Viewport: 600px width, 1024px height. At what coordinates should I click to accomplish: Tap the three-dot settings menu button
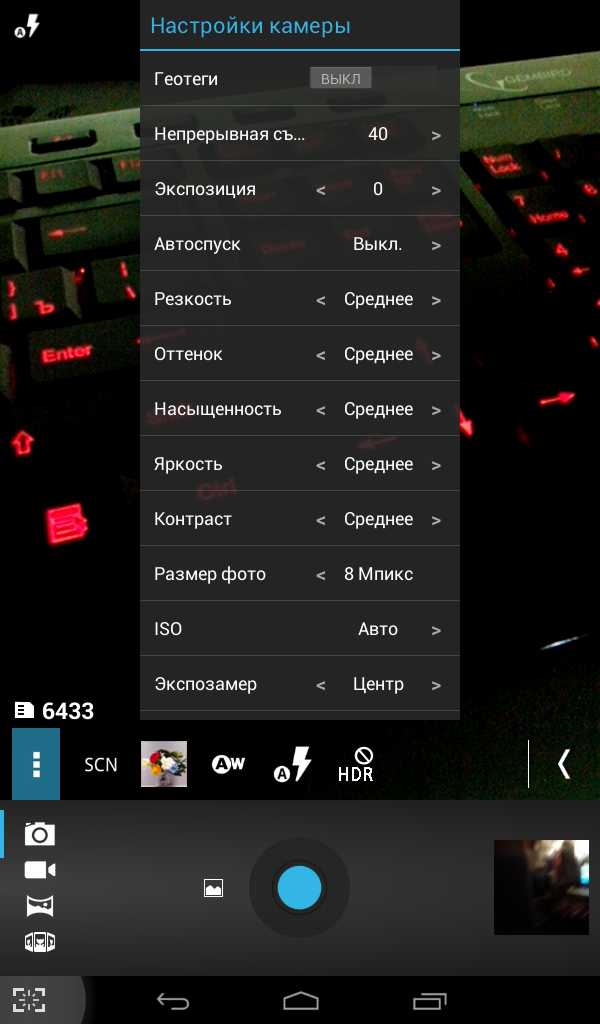(x=36, y=764)
